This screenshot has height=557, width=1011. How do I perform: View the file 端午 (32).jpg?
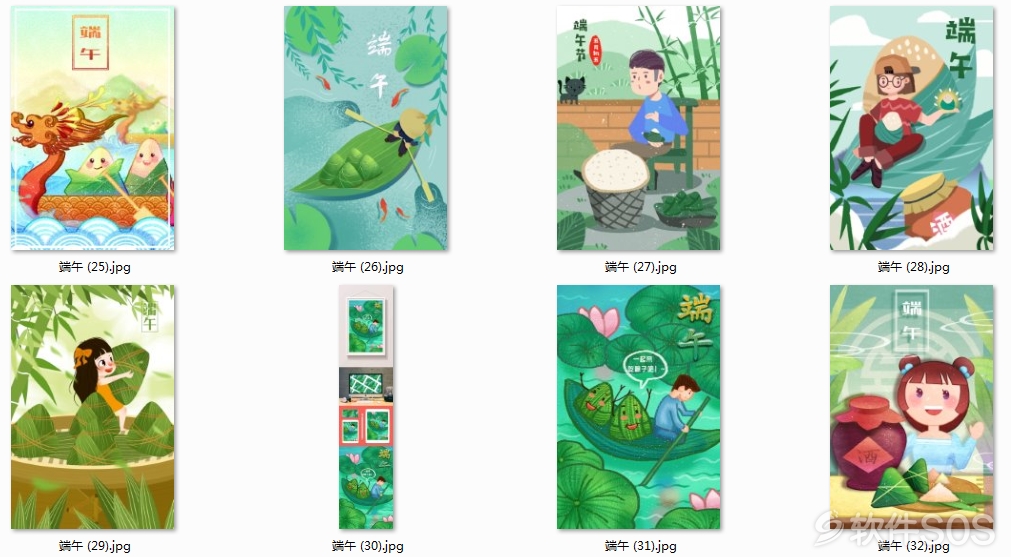912,407
